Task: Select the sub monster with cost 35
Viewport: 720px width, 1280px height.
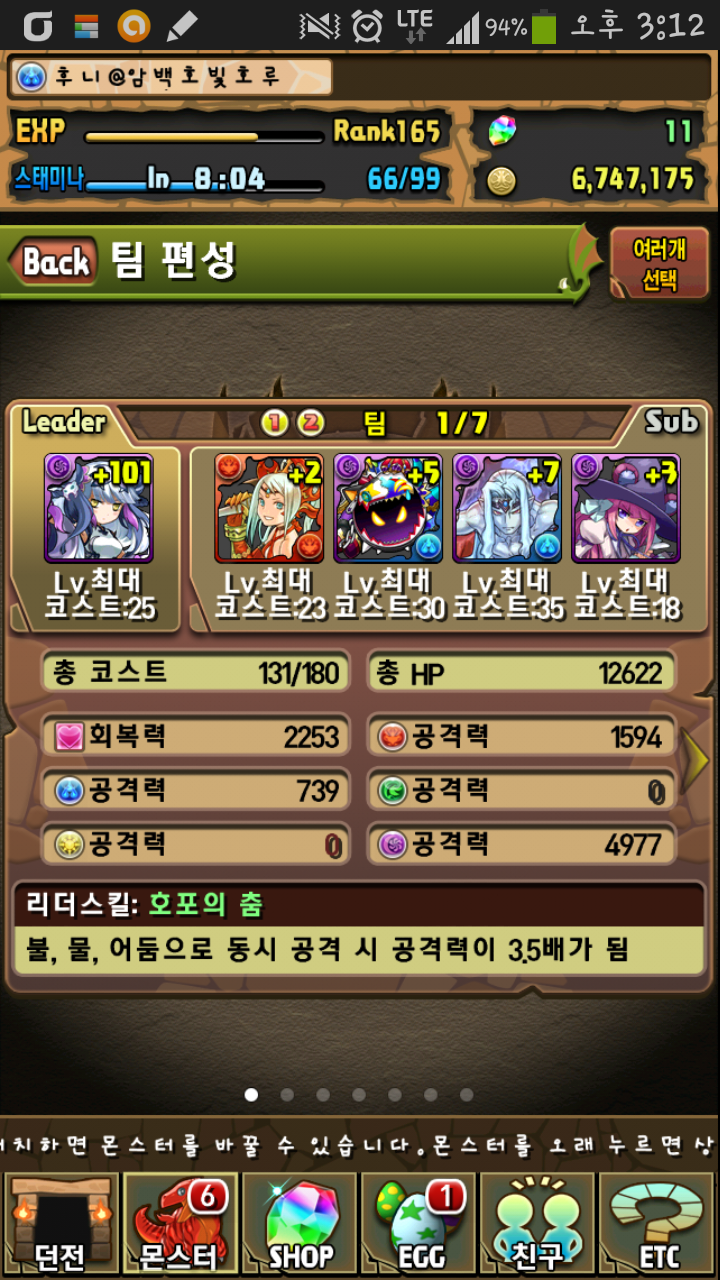Action: 507,508
